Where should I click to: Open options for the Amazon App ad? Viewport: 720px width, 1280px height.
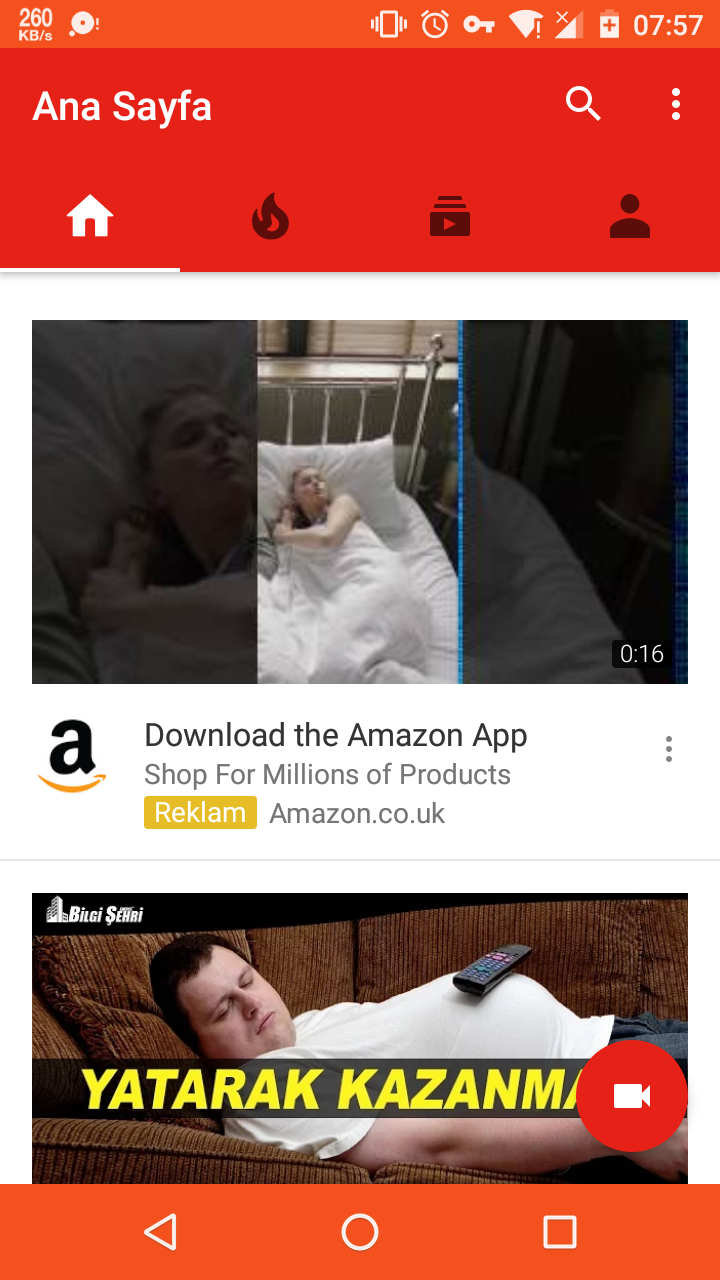668,749
